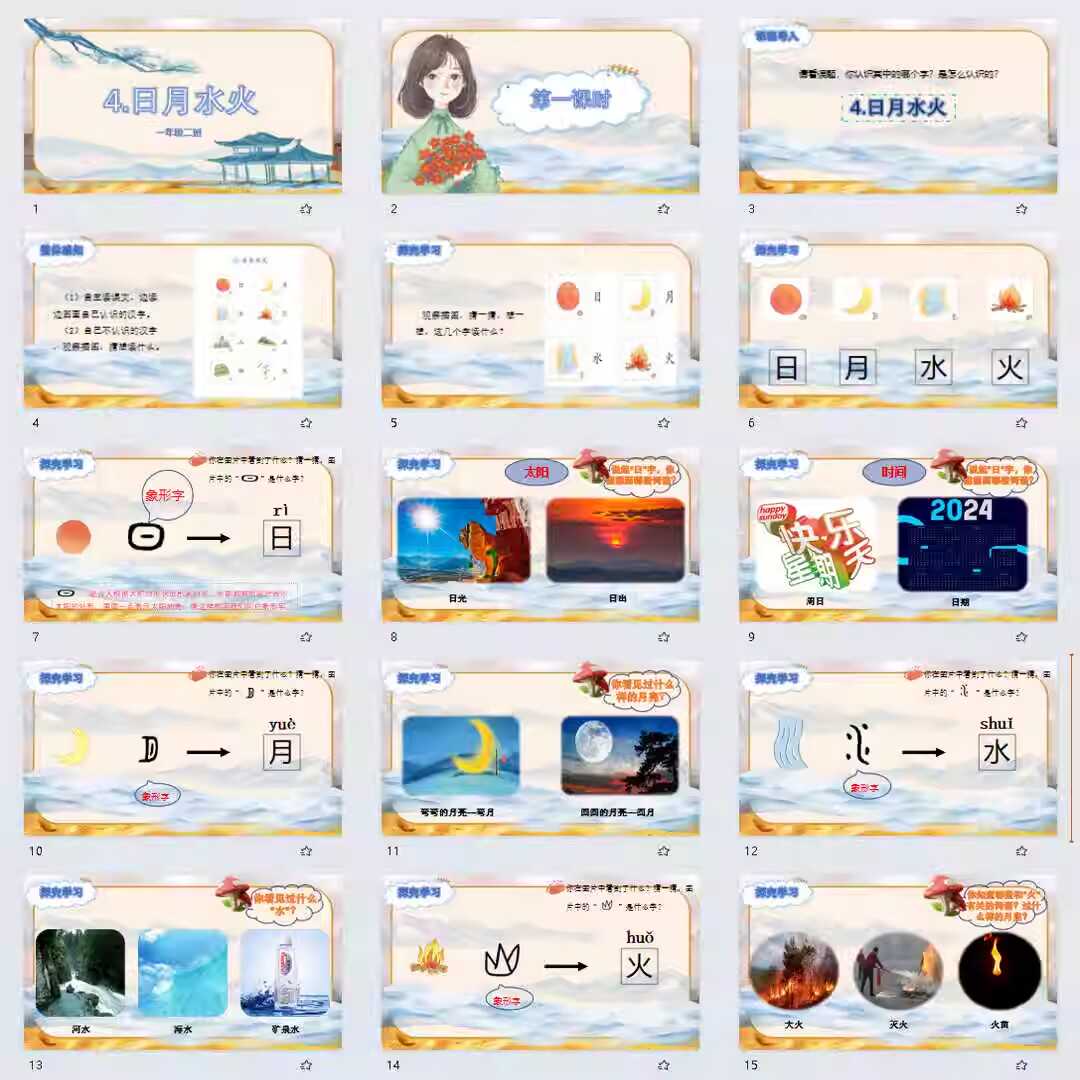This screenshot has height=1080, width=1080.
Task: Select slide 12 teaching shuǐ 水
Action: 897,748
